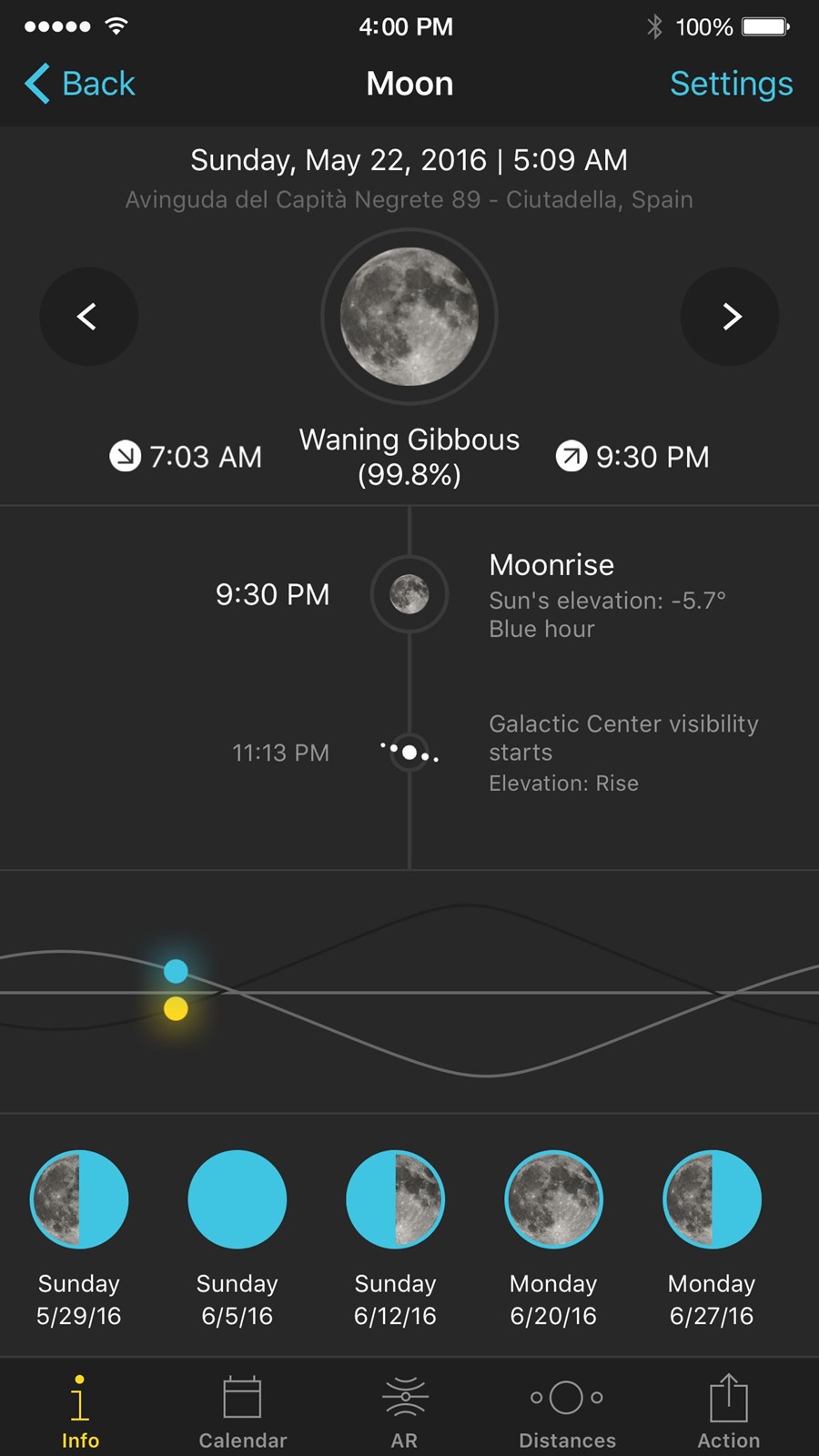Choose the Sunday 5/29/16 moon phase
The image size is (819, 1456).
[x=79, y=1239]
